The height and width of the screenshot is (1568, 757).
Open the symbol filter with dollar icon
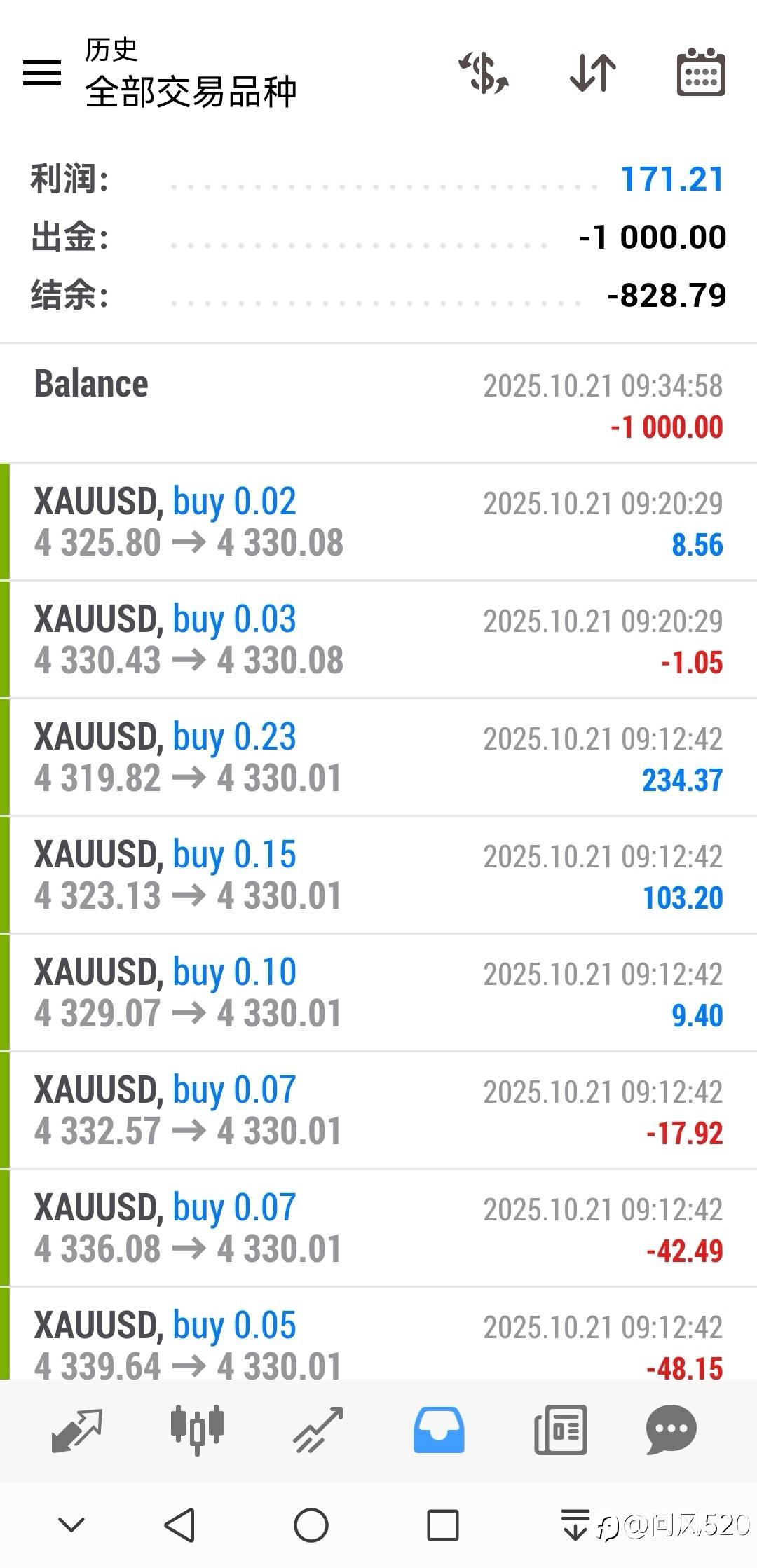pyautogui.click(x=484, y=73)
